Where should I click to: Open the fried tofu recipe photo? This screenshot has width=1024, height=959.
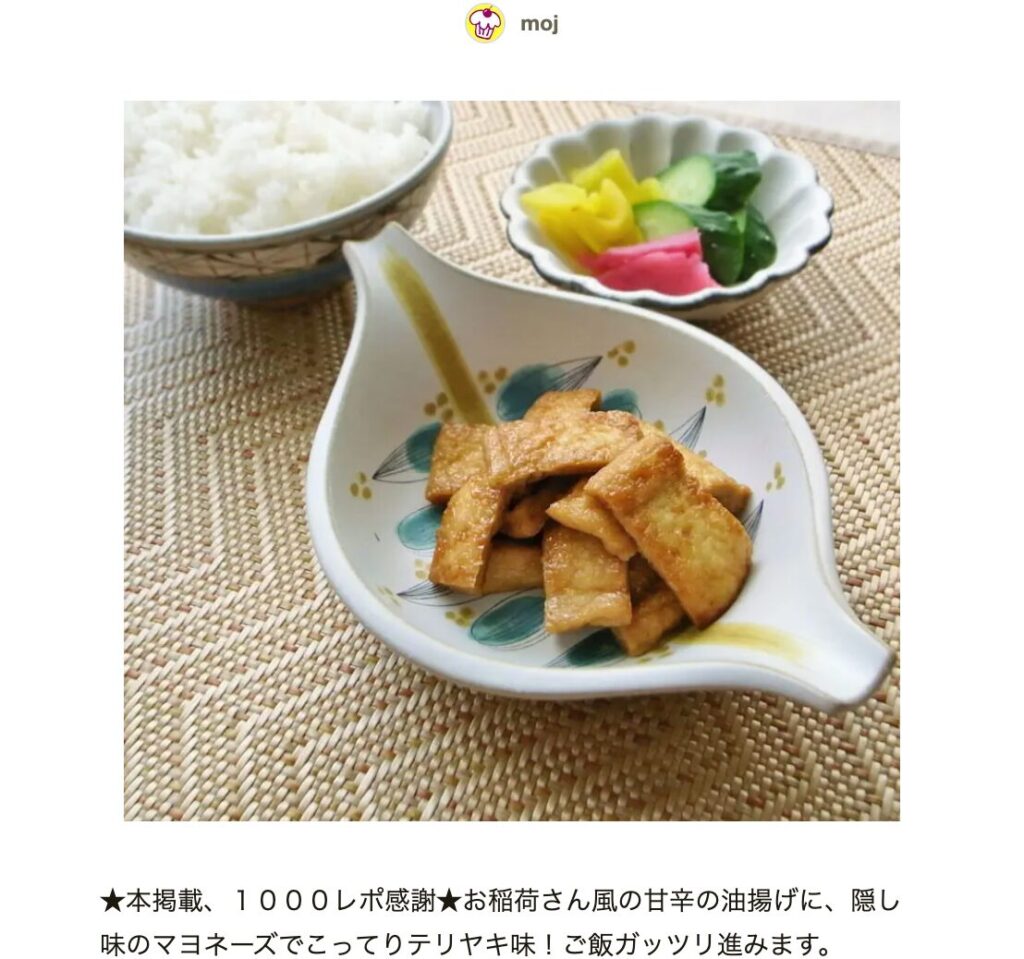pos(511,460)
